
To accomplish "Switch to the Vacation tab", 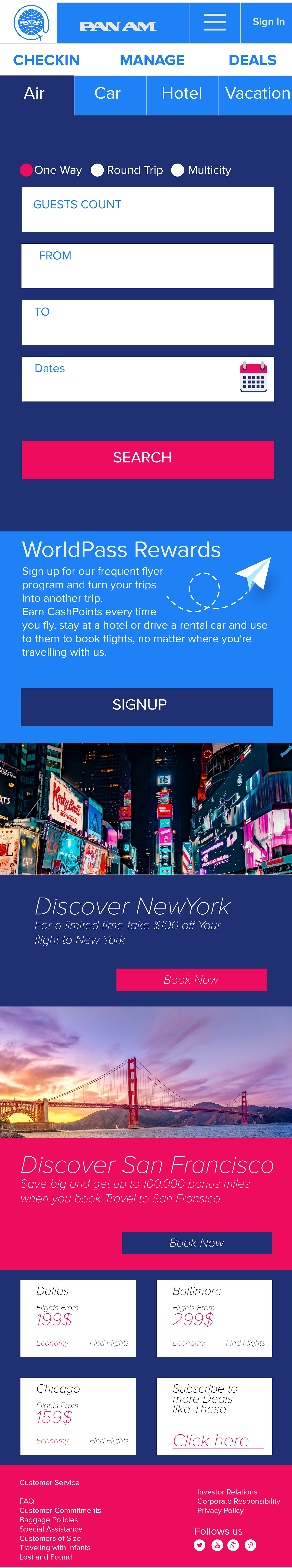I will pyautogui.click(x=257, y=94).
